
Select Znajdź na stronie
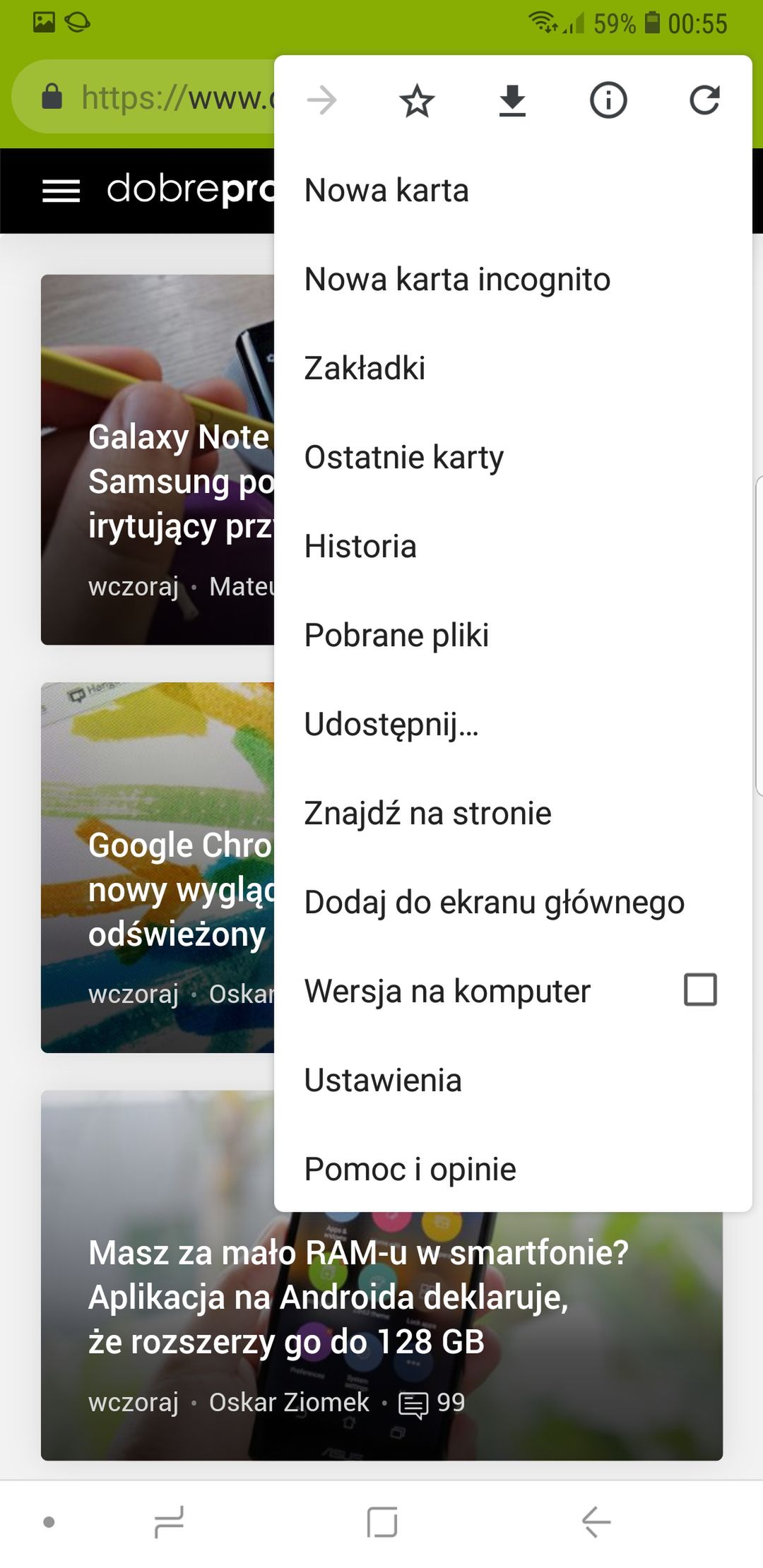click(x=513, y=813)
